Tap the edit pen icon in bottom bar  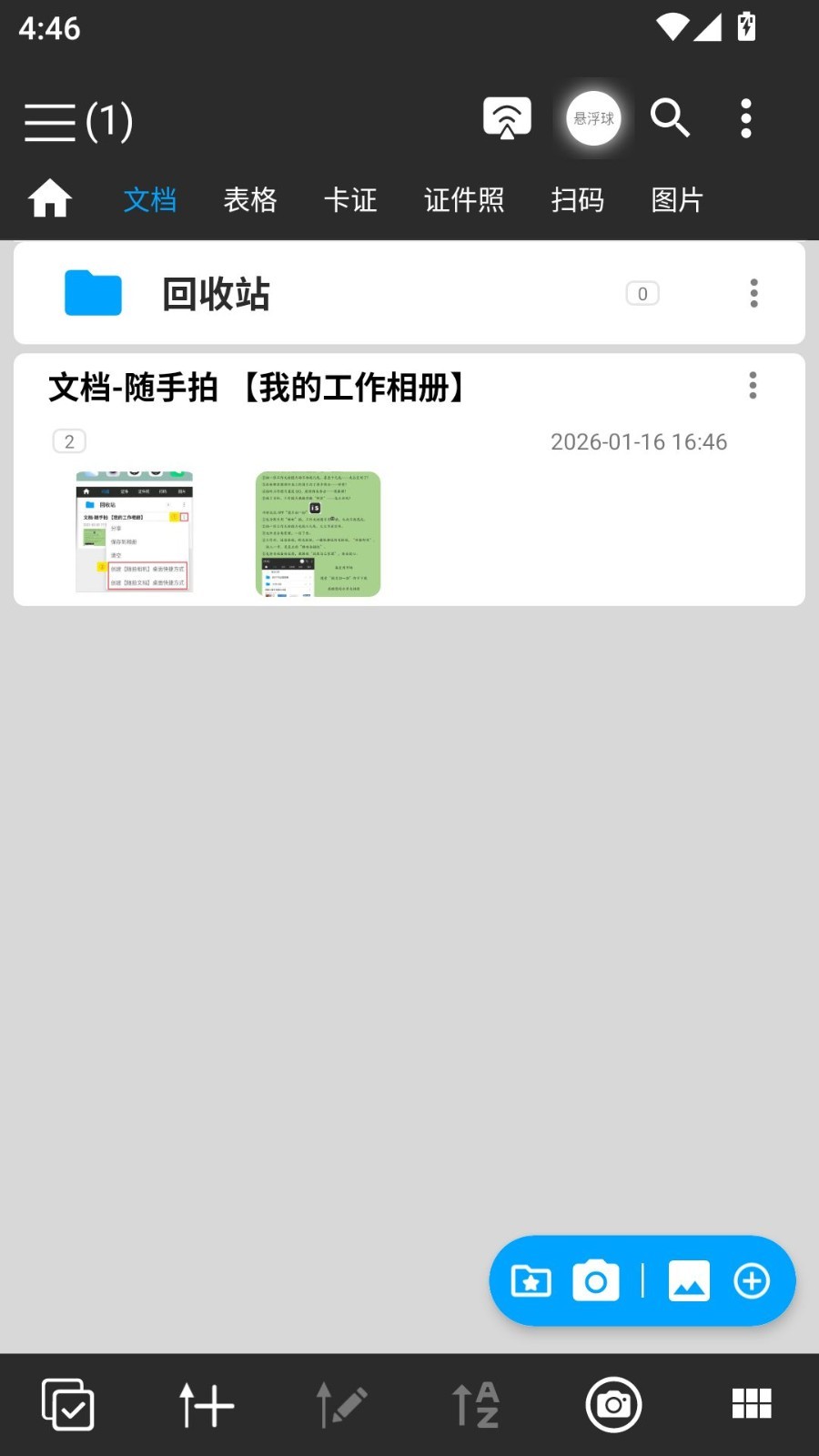pyautogui.click(x=340, y=1404)
